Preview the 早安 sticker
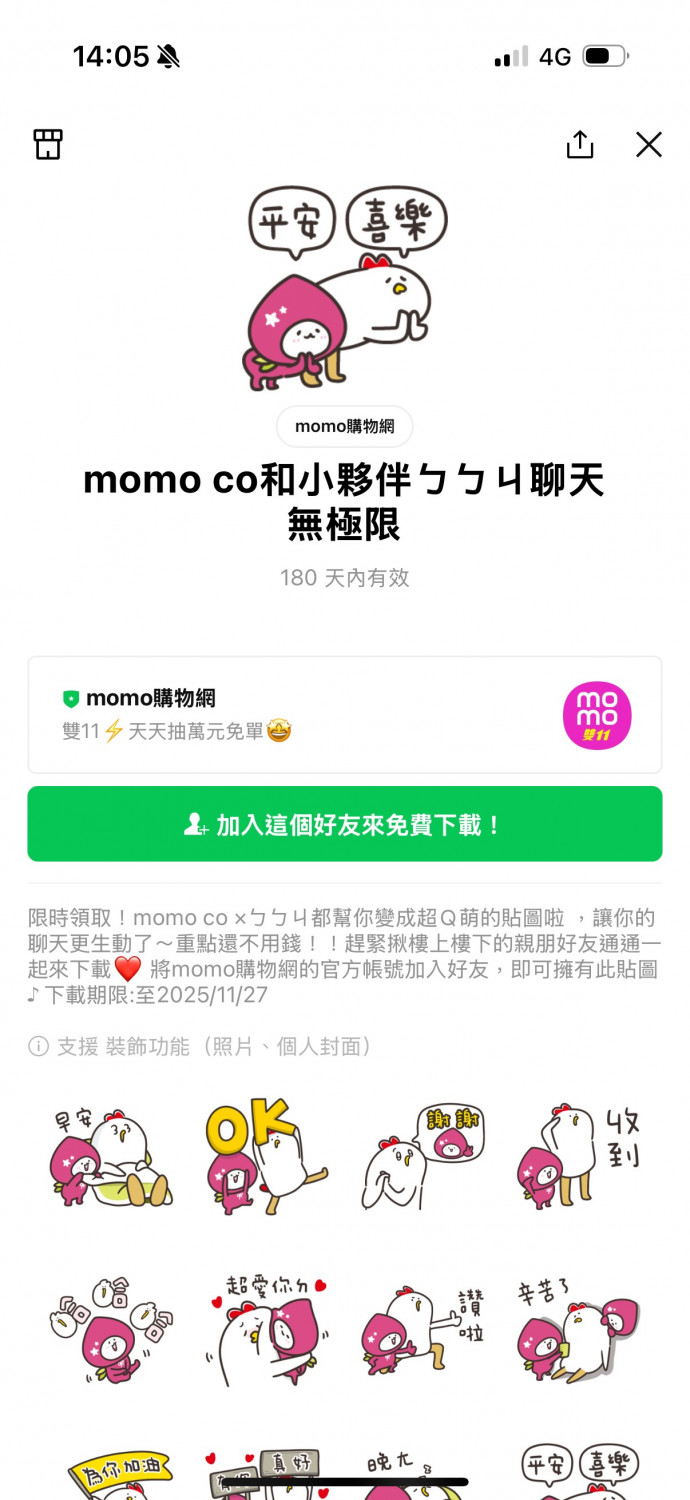The image size is (690, 1500). click(110, 1158)
